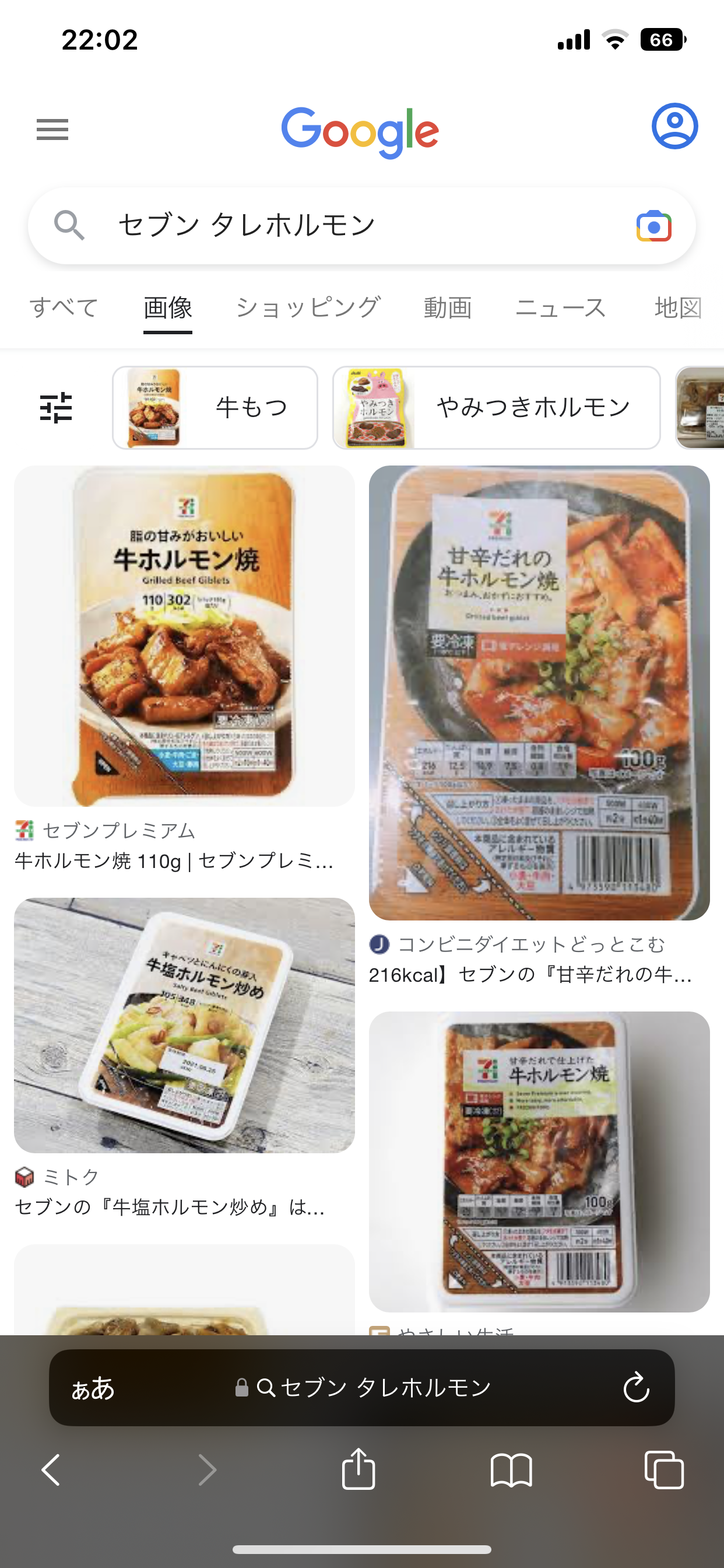Reload the page in Safari
This screenshot has width=724, height=1568.
(637, 1387)
